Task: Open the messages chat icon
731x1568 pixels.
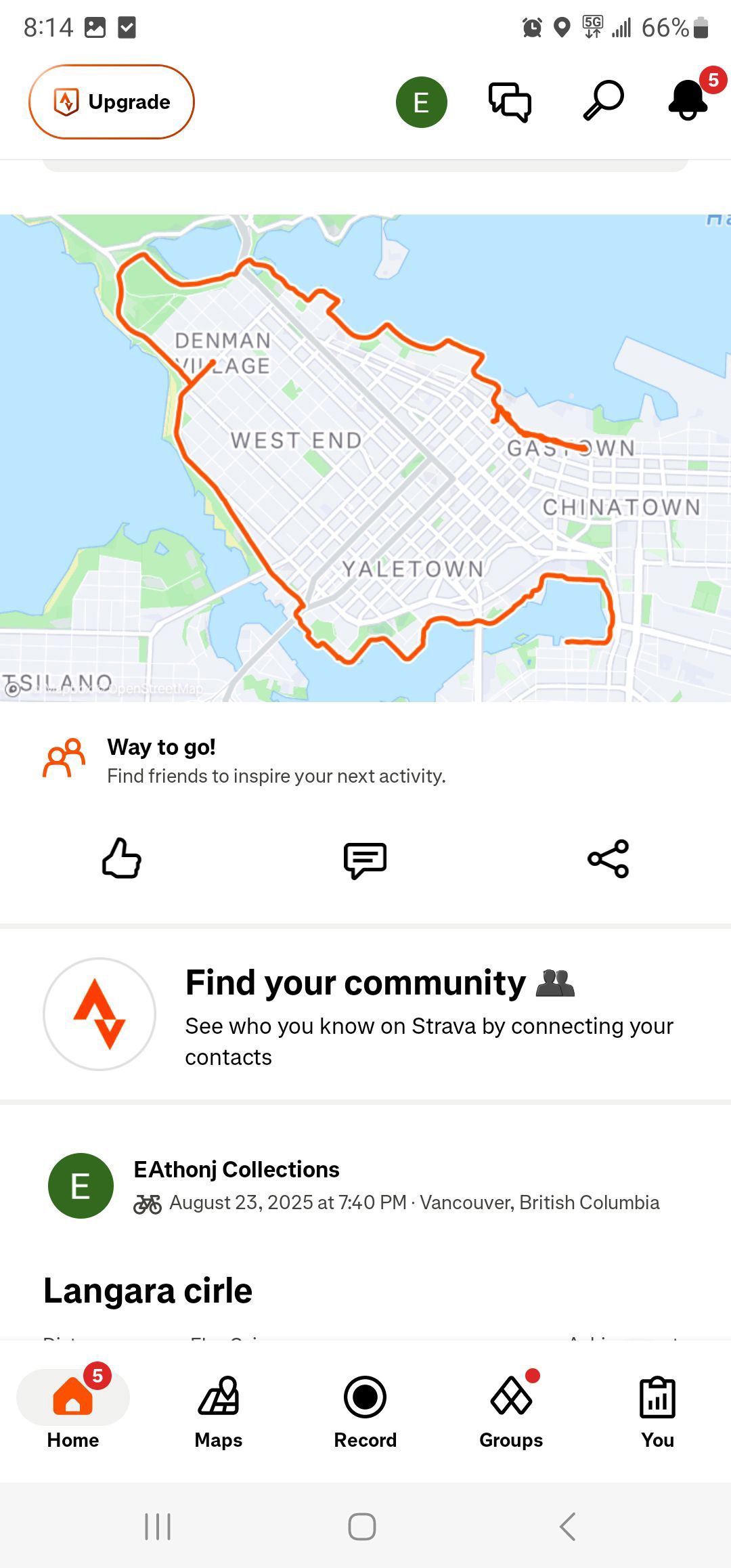Action: (510, 102)
